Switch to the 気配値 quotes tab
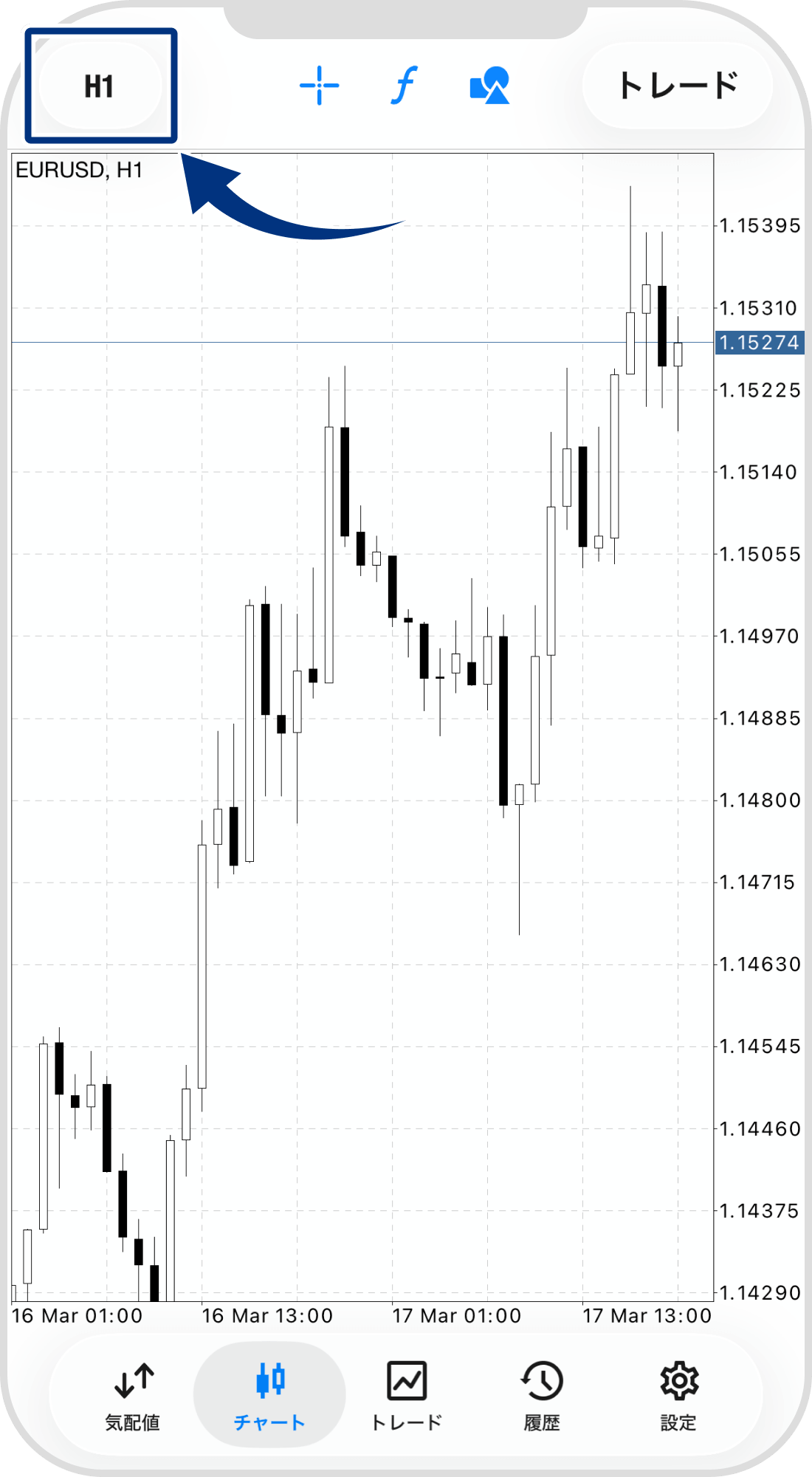Screen dimensions: 812x1477 [x=133, y=1395]
